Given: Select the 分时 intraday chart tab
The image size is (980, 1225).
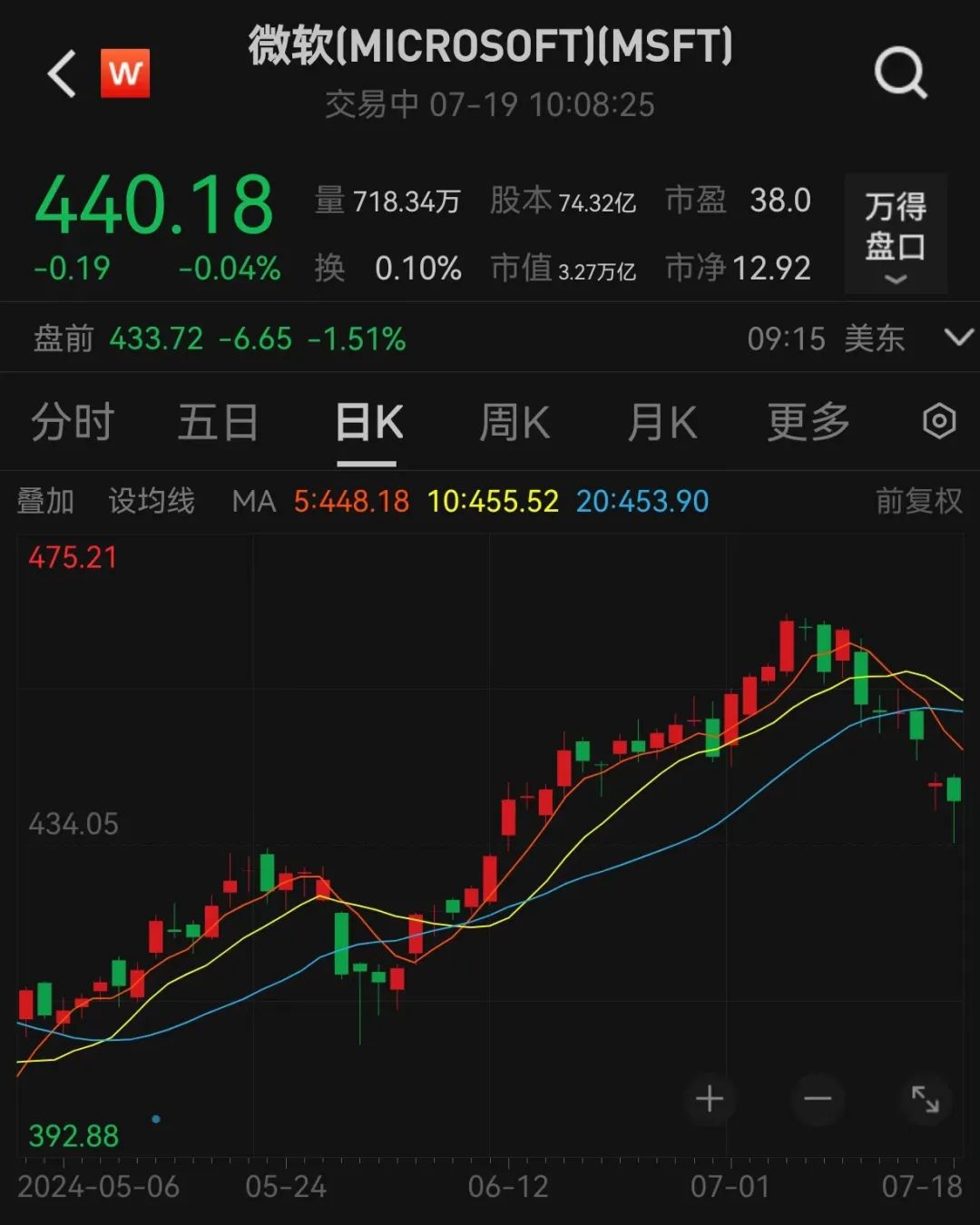Looking at the screenshot, I should tap(73, 422).
